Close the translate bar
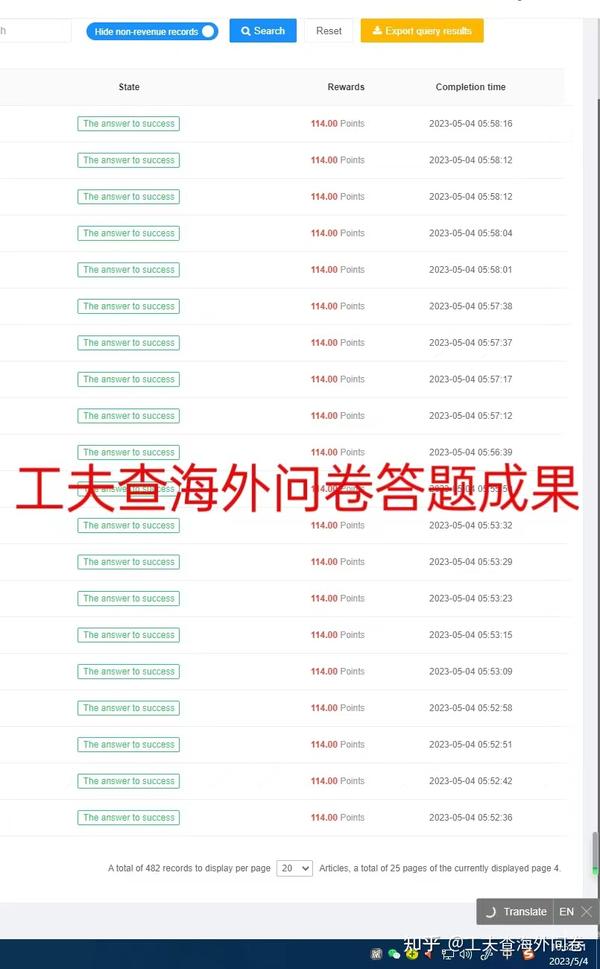600x969 pixels. [586, 912]
